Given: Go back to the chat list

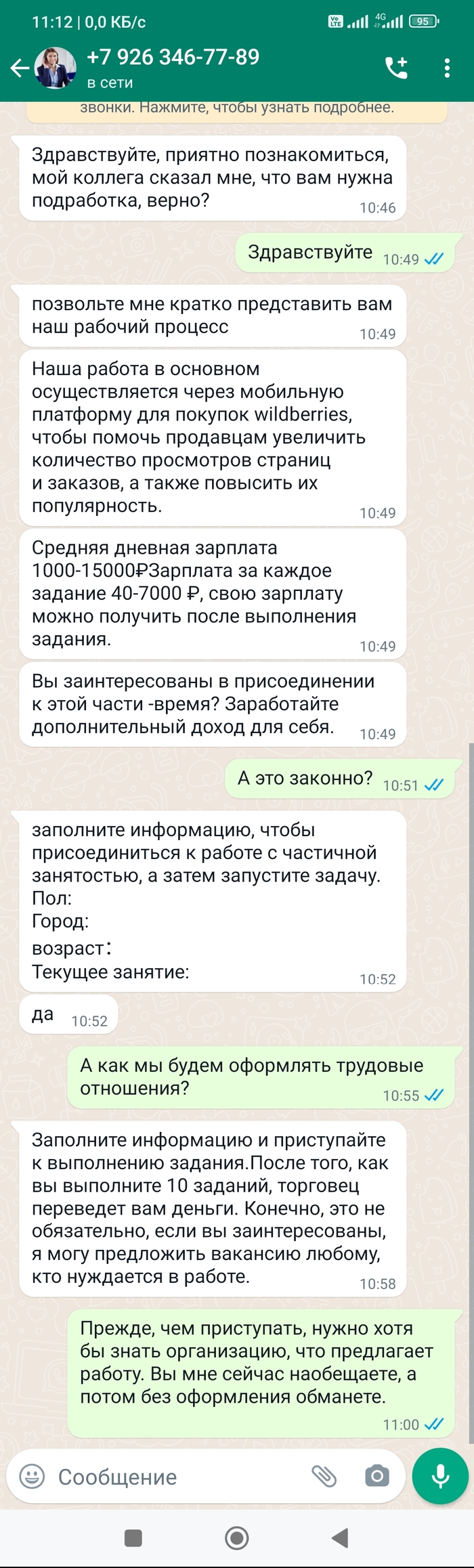Looking at the screenshot, I should click(19, 68).
